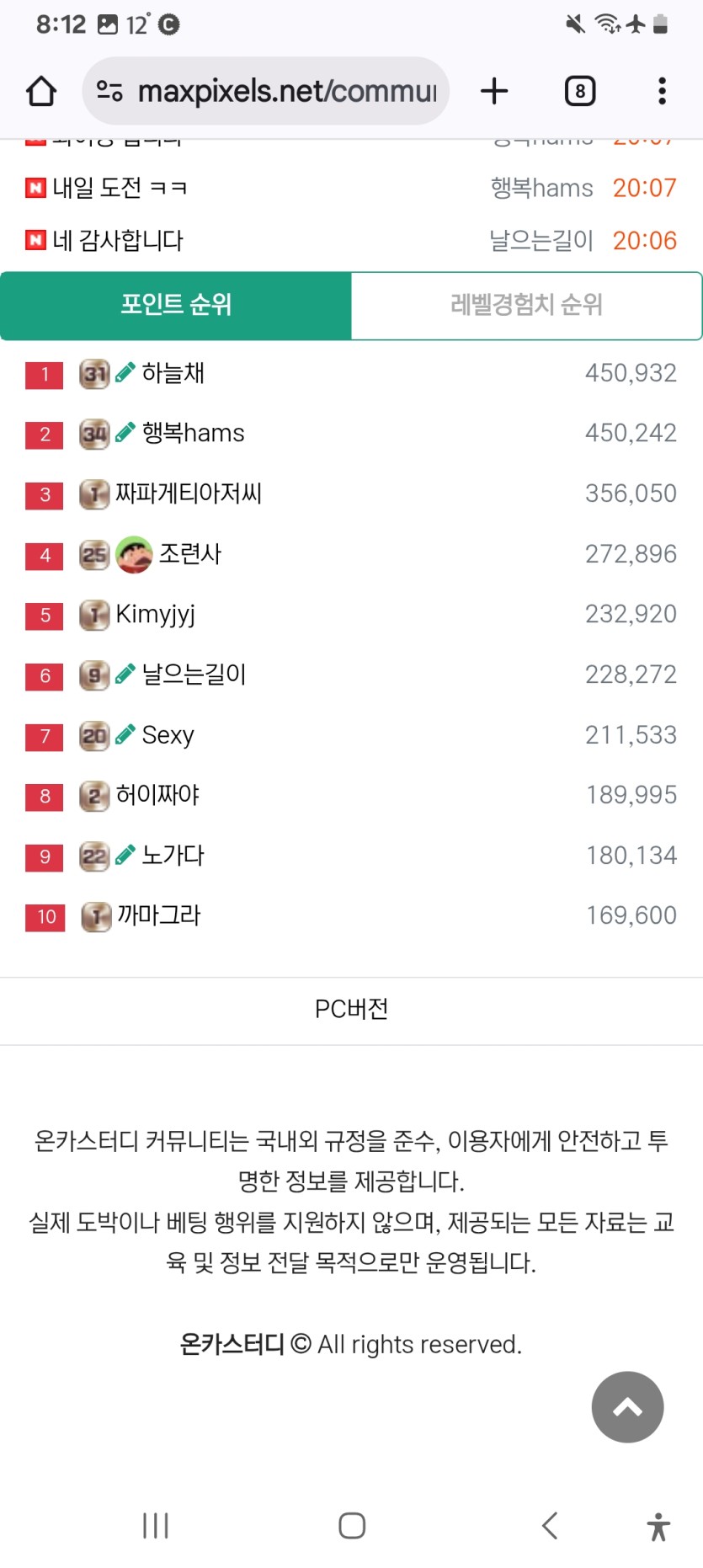Go back with the system back button
Viewport: 703px width, 1568px height.
[550, 1525]
